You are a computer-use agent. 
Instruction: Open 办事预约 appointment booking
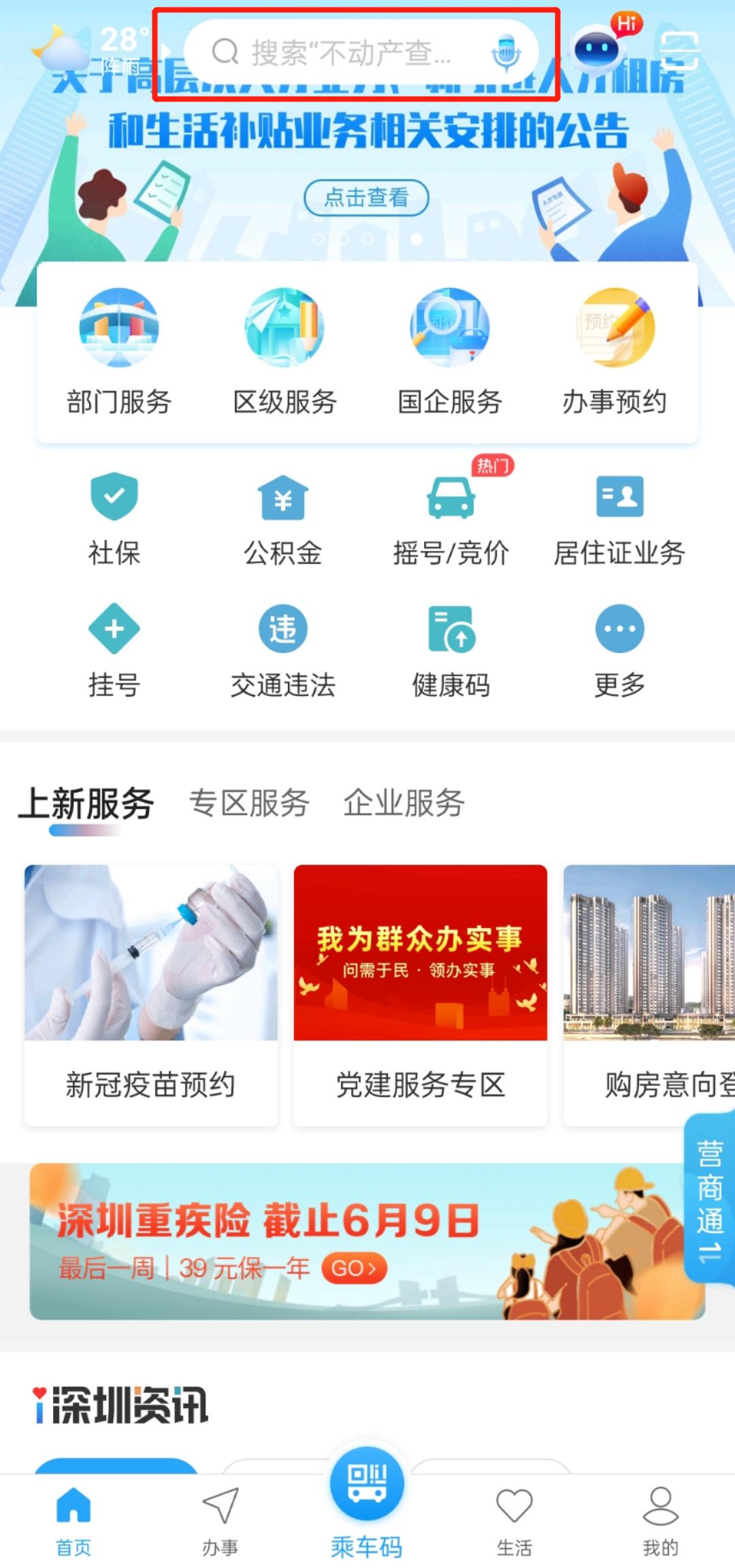pos(615,352)
